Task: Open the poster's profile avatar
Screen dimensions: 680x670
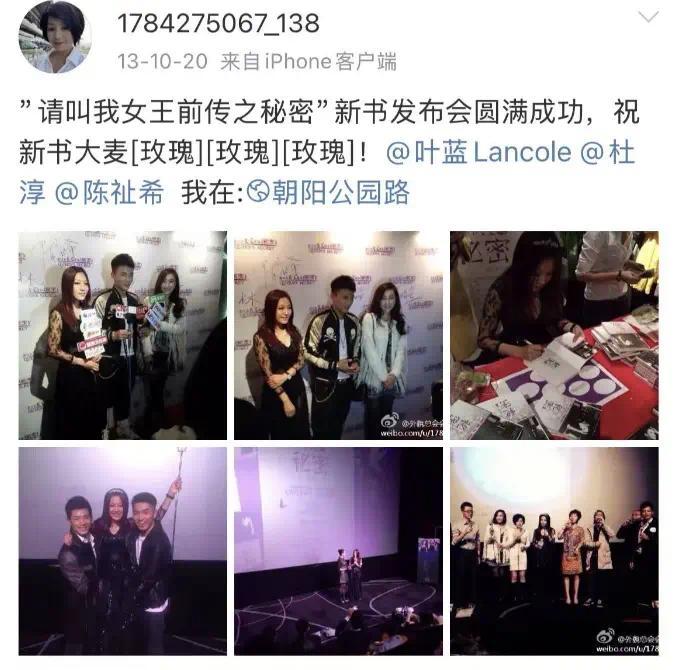Action: point(55,38)
